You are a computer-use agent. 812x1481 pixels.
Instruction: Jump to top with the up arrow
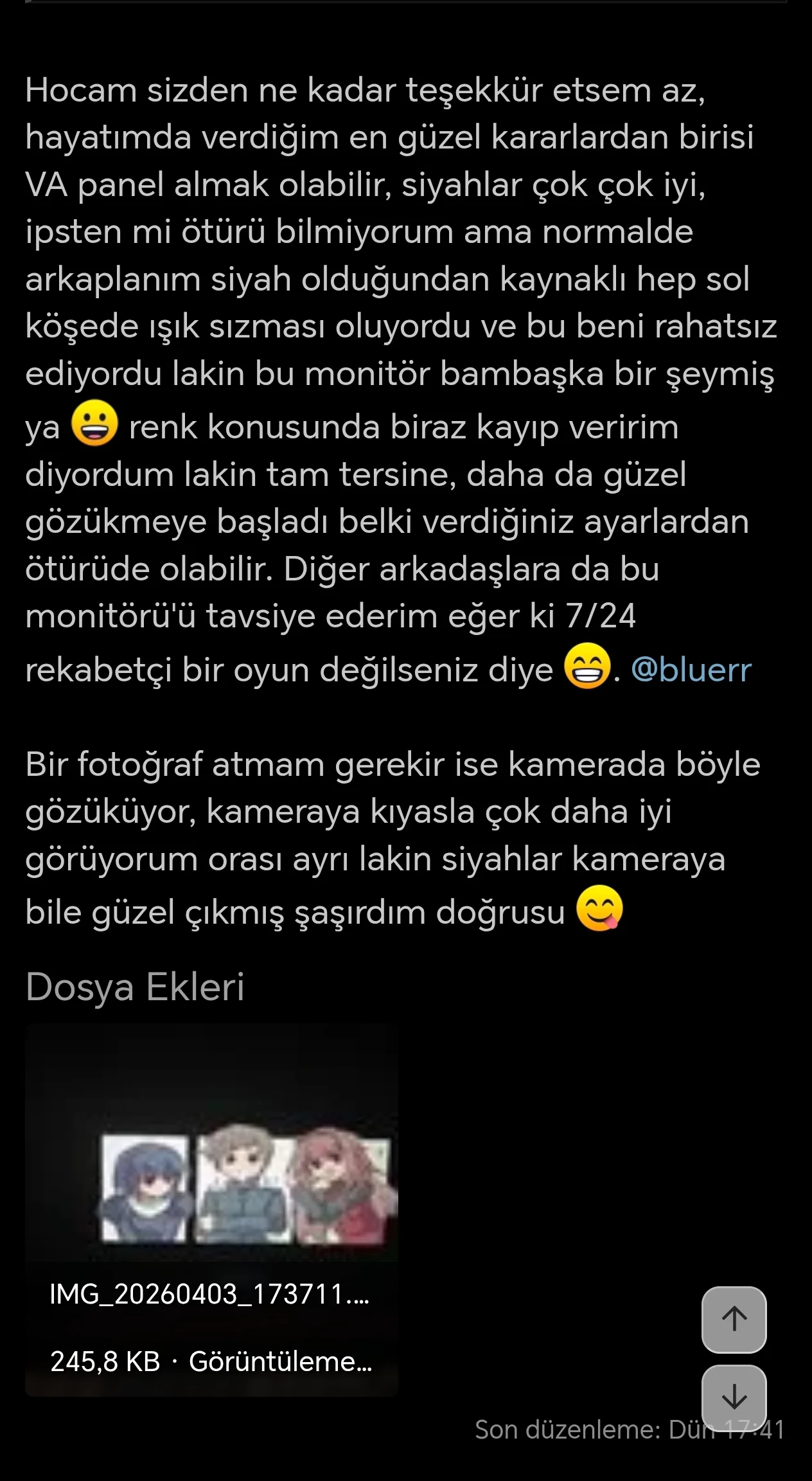tap(734, 1319)
